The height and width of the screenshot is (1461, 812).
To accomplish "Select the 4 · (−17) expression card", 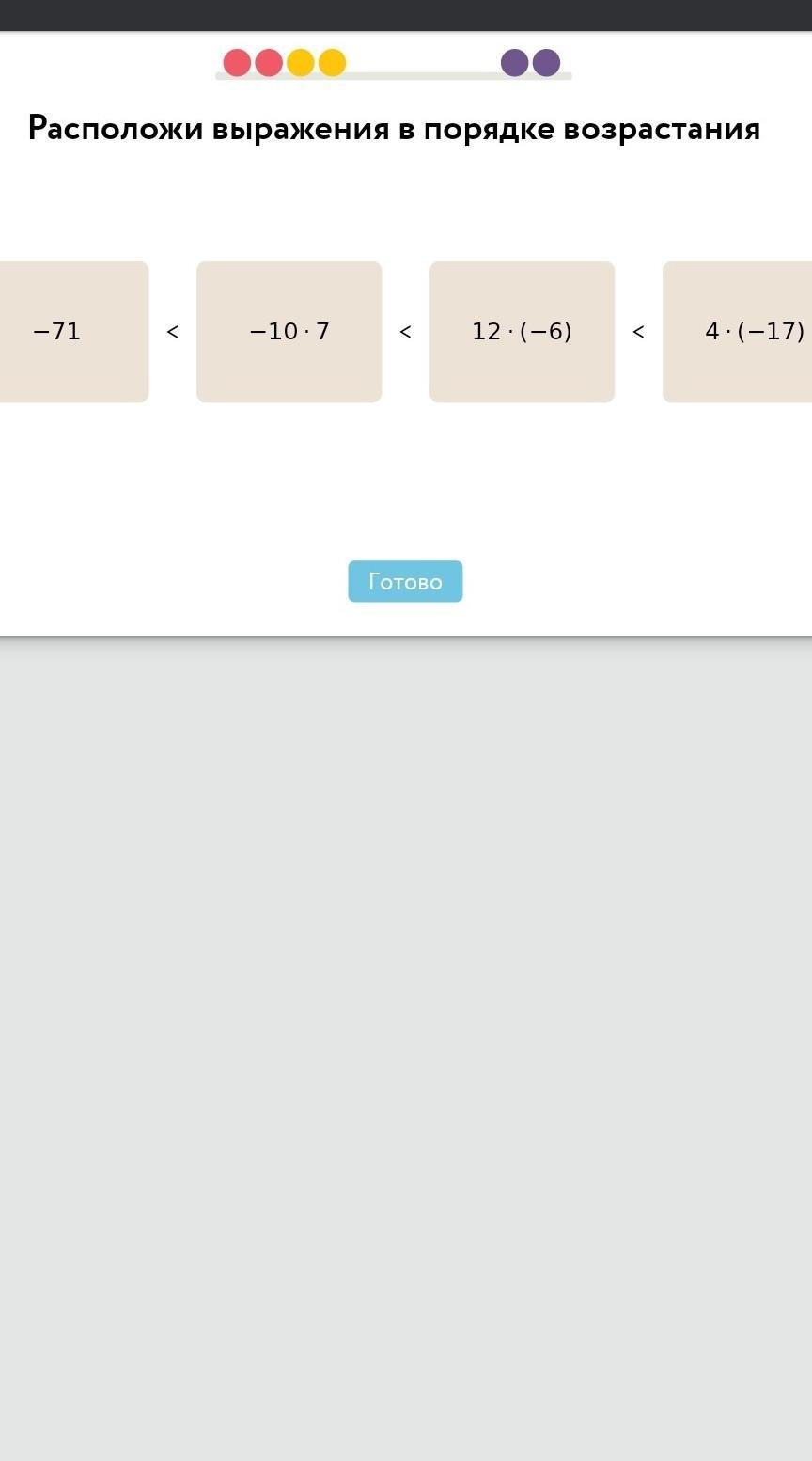I will pyautogui.click(x=738, y=332).
